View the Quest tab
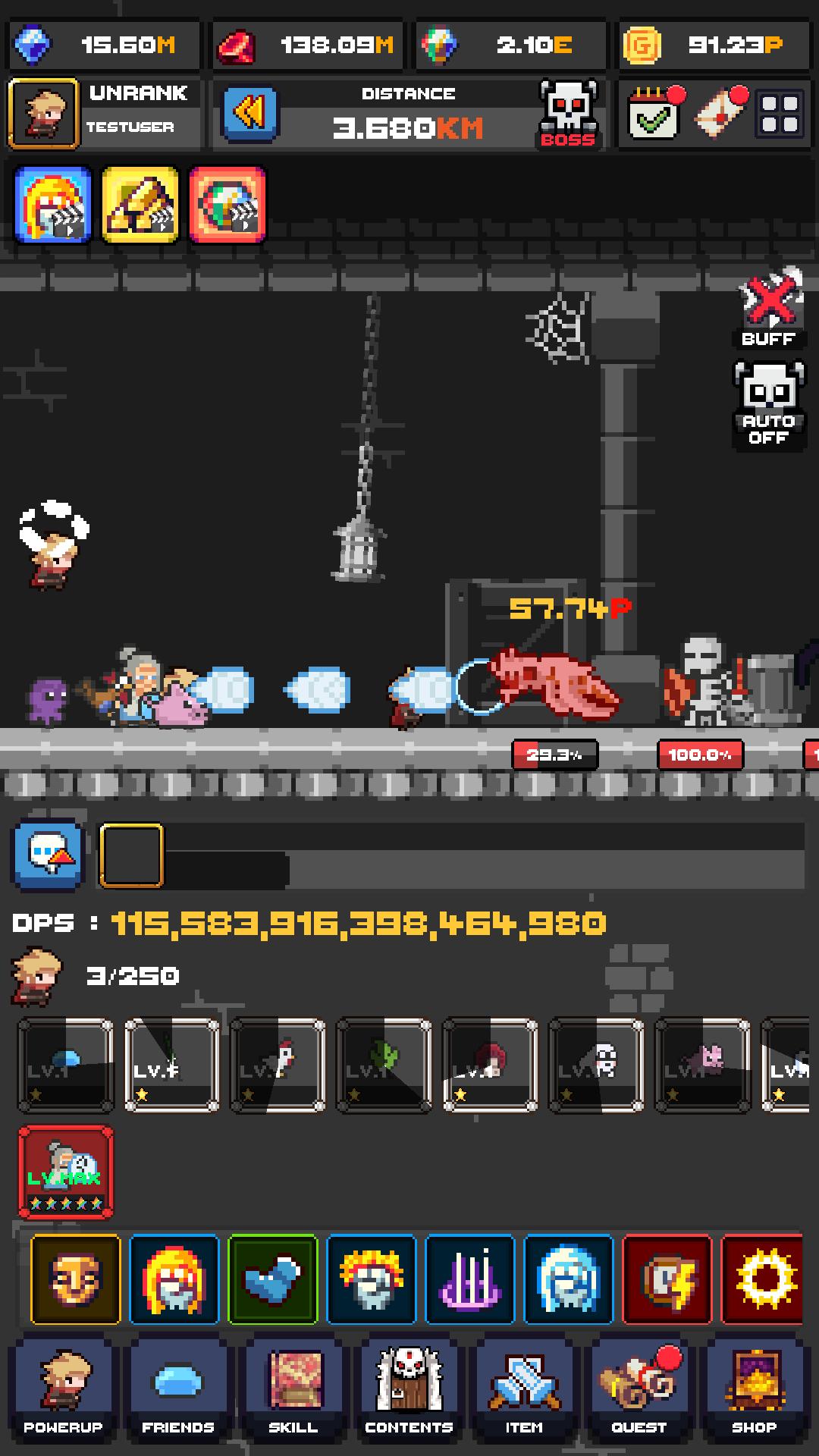819x1456 pixels. point(639,1393)
